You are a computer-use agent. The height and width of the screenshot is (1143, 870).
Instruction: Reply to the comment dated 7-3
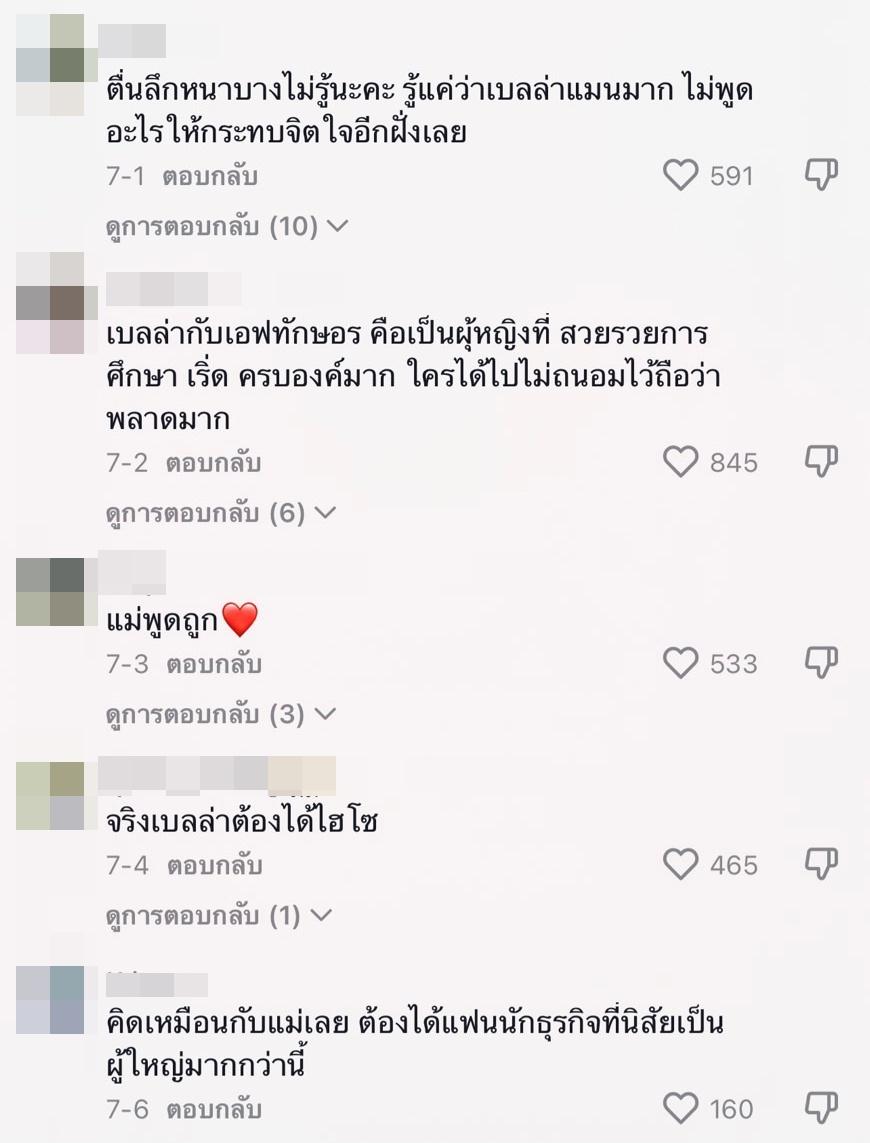214,664
